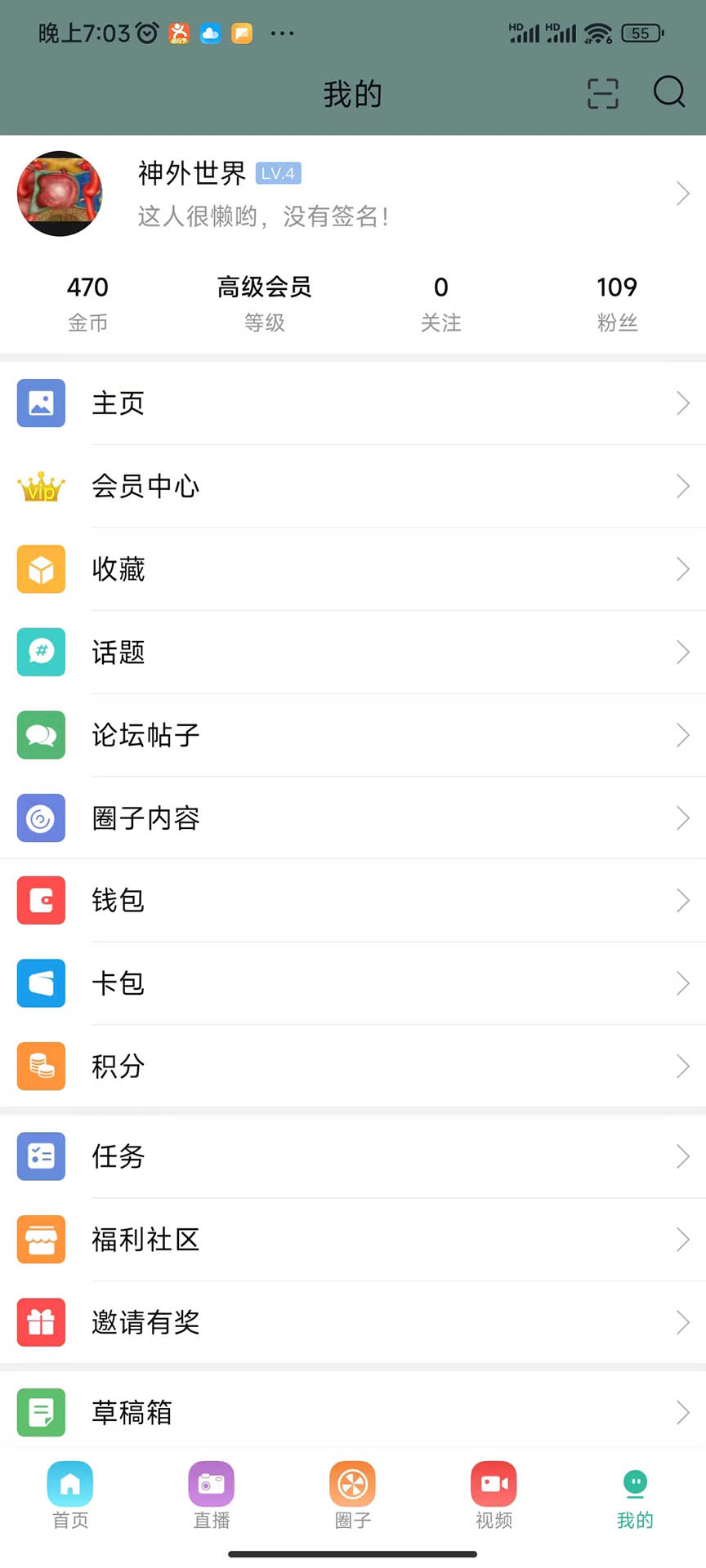
Task: Tap the VIP crown icon for 会员中心
Action: pyautogui.click(x=41, y=486)
